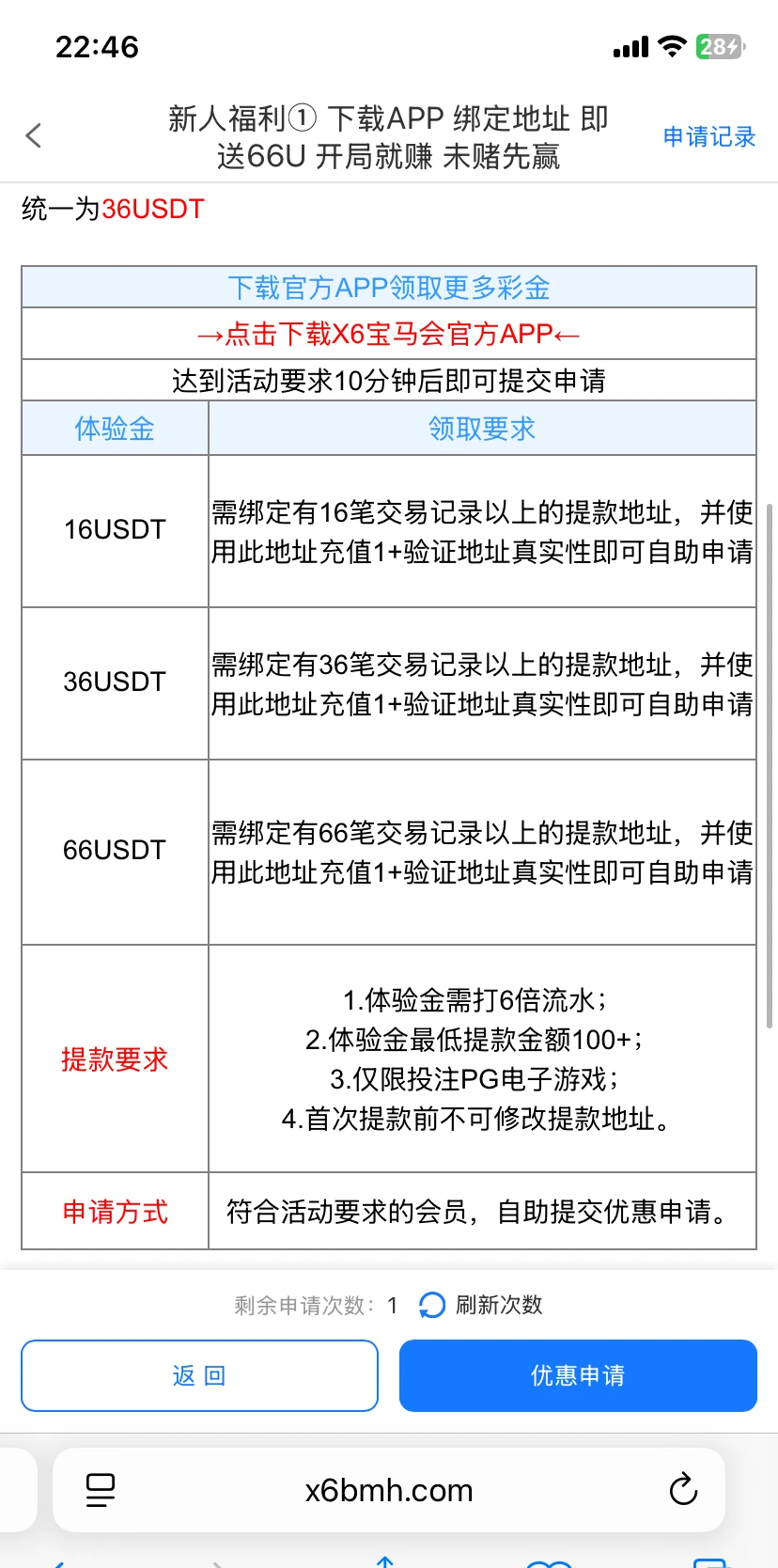
Task: Open the x6bmh.com address bar
Action: 389,1490
